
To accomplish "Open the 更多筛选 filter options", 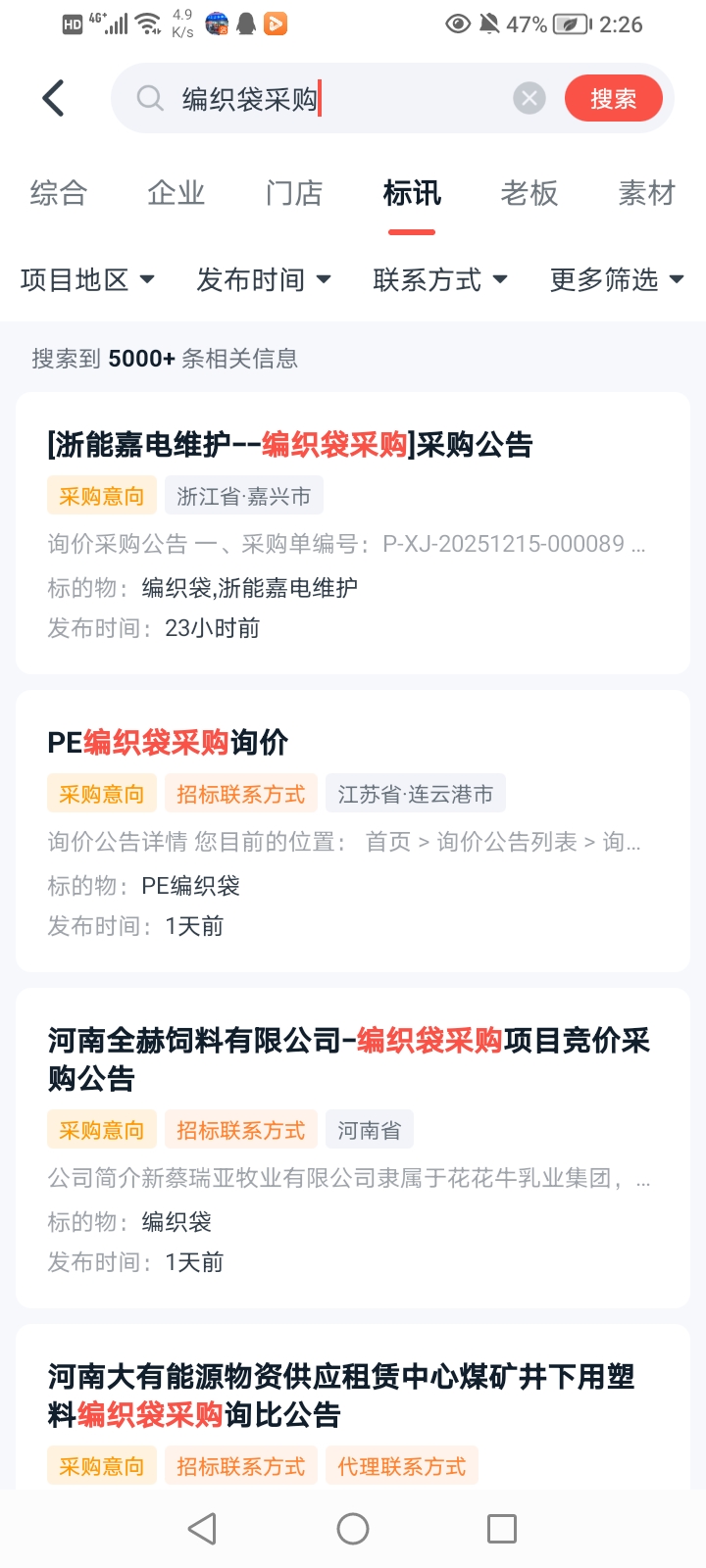I will (x=617, y=280).
